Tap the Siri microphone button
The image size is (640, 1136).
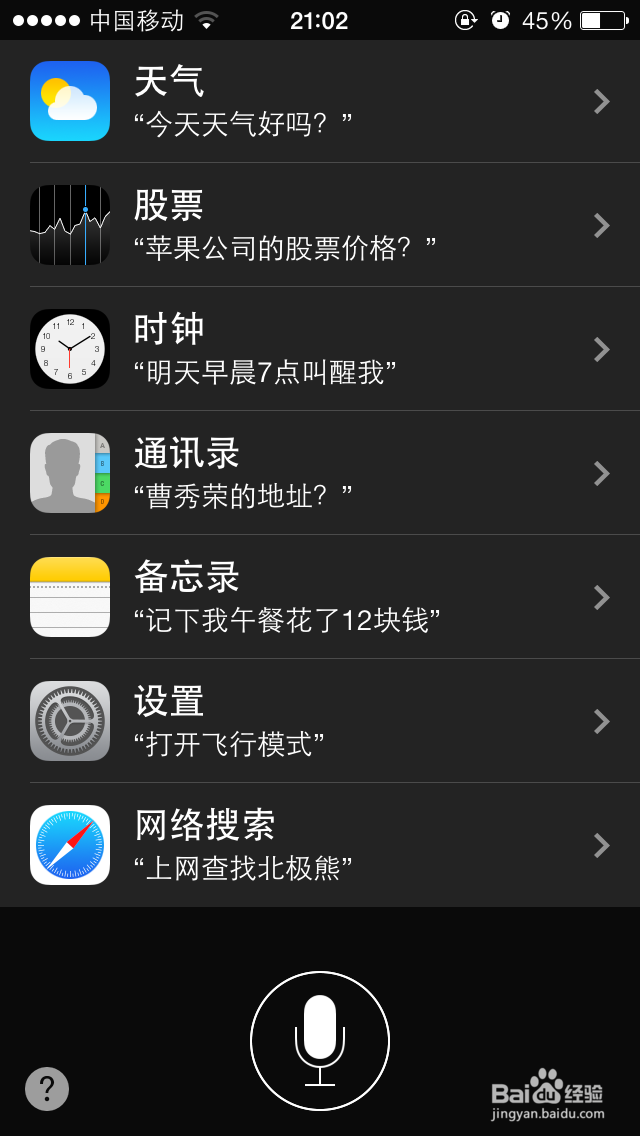click(320, 1040)
